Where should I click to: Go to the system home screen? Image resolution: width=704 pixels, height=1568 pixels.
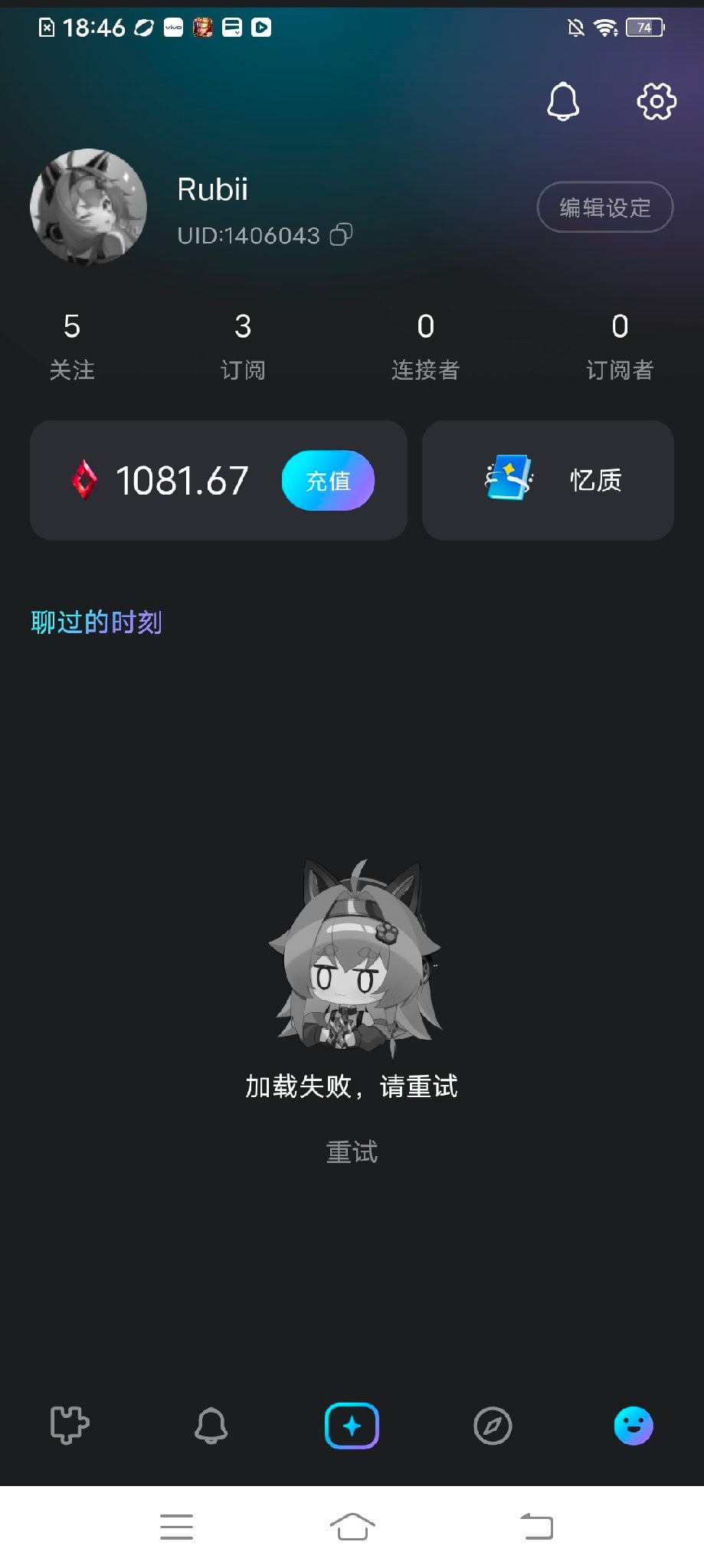[x=352, y=1527]
